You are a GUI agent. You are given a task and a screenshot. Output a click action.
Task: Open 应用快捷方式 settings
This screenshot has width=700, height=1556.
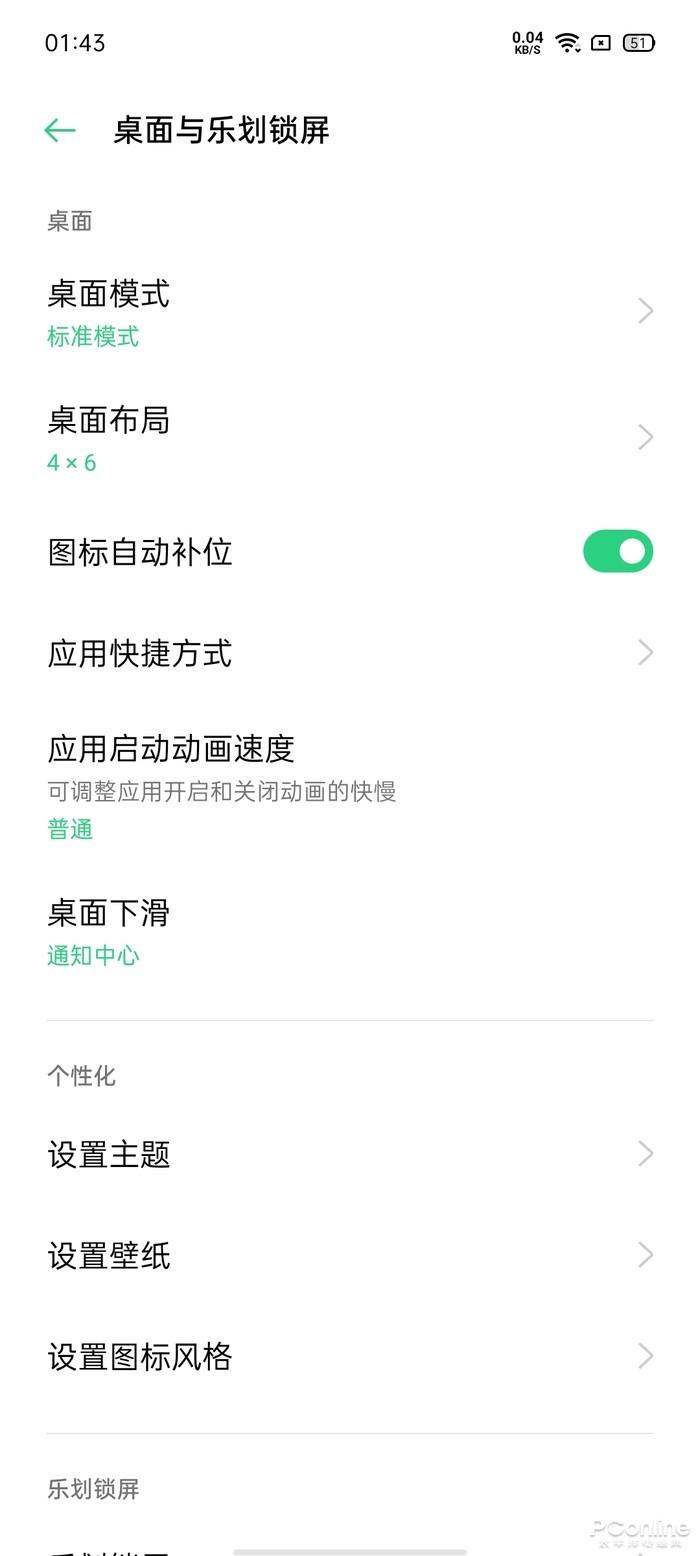click(x=350, y=653)
